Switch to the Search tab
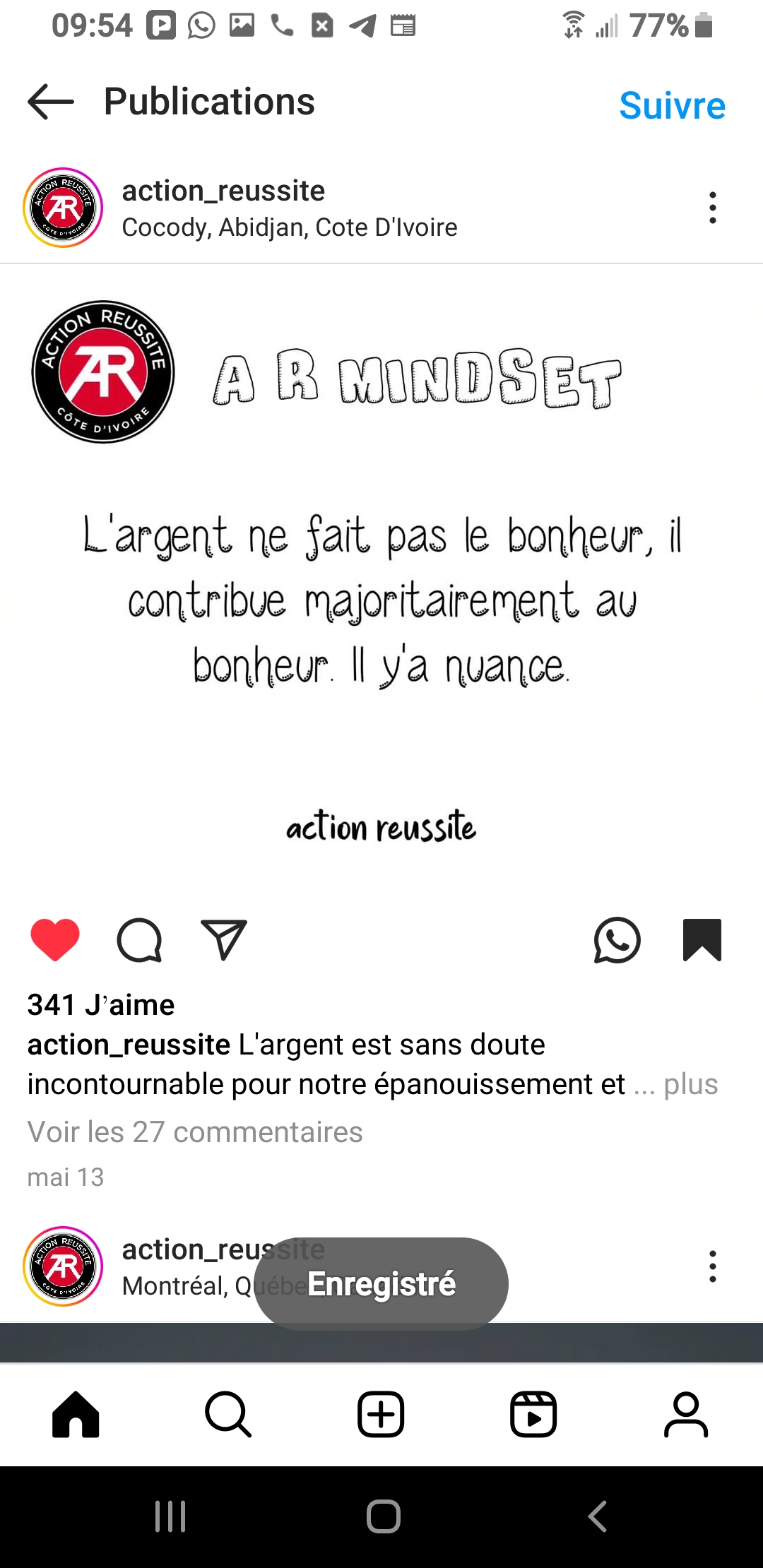 tap(227, 1415)
